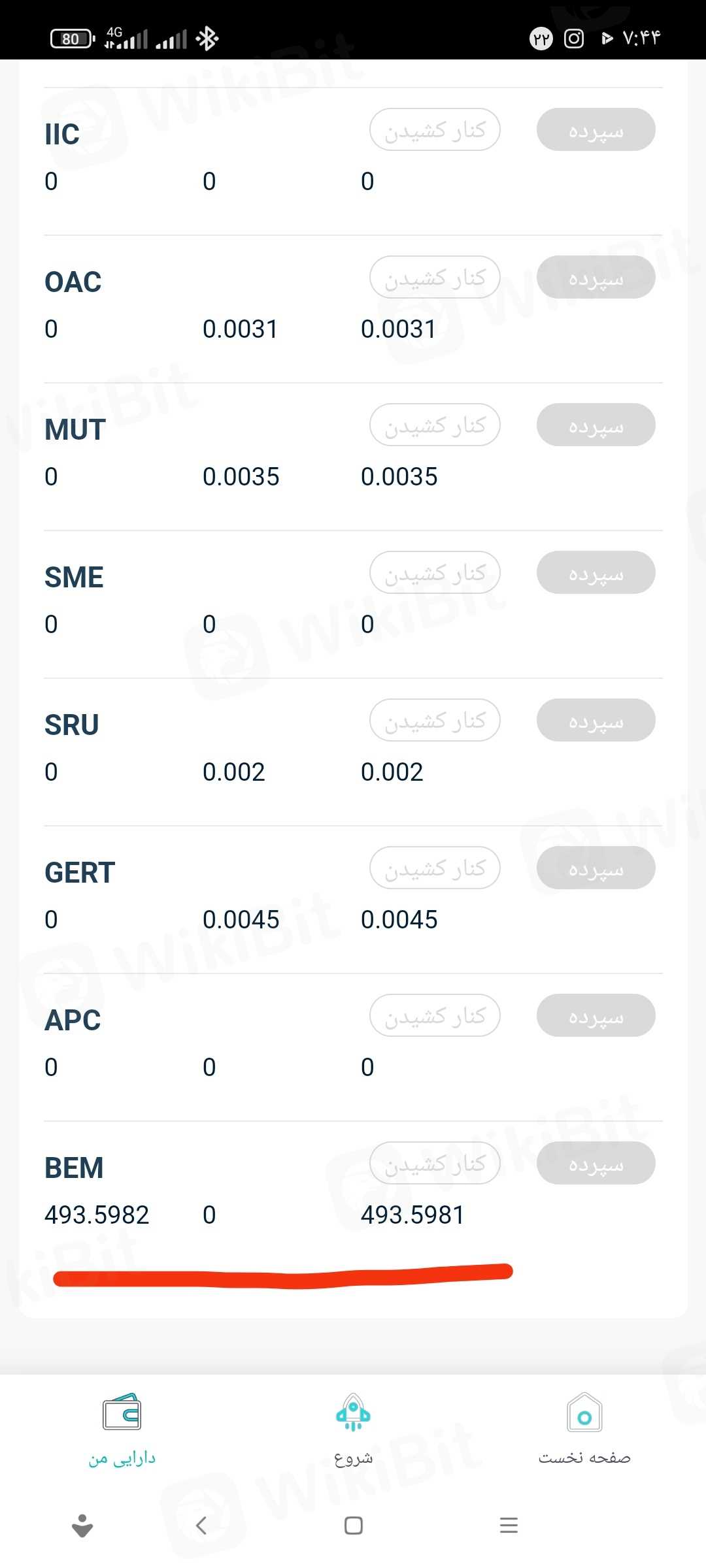Withdraw OAC with کنار کشیدن

click(x=435, y=277)
